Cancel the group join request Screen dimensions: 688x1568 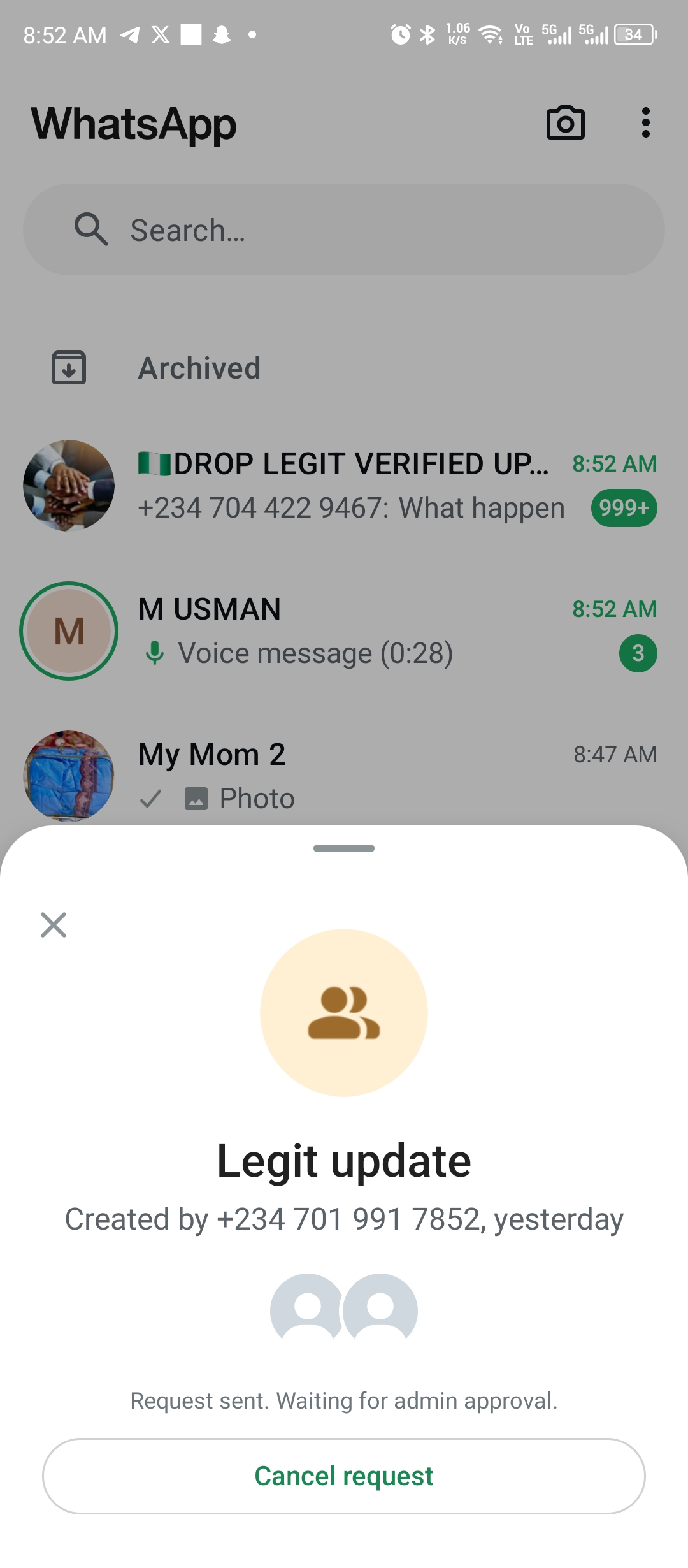344,1476
